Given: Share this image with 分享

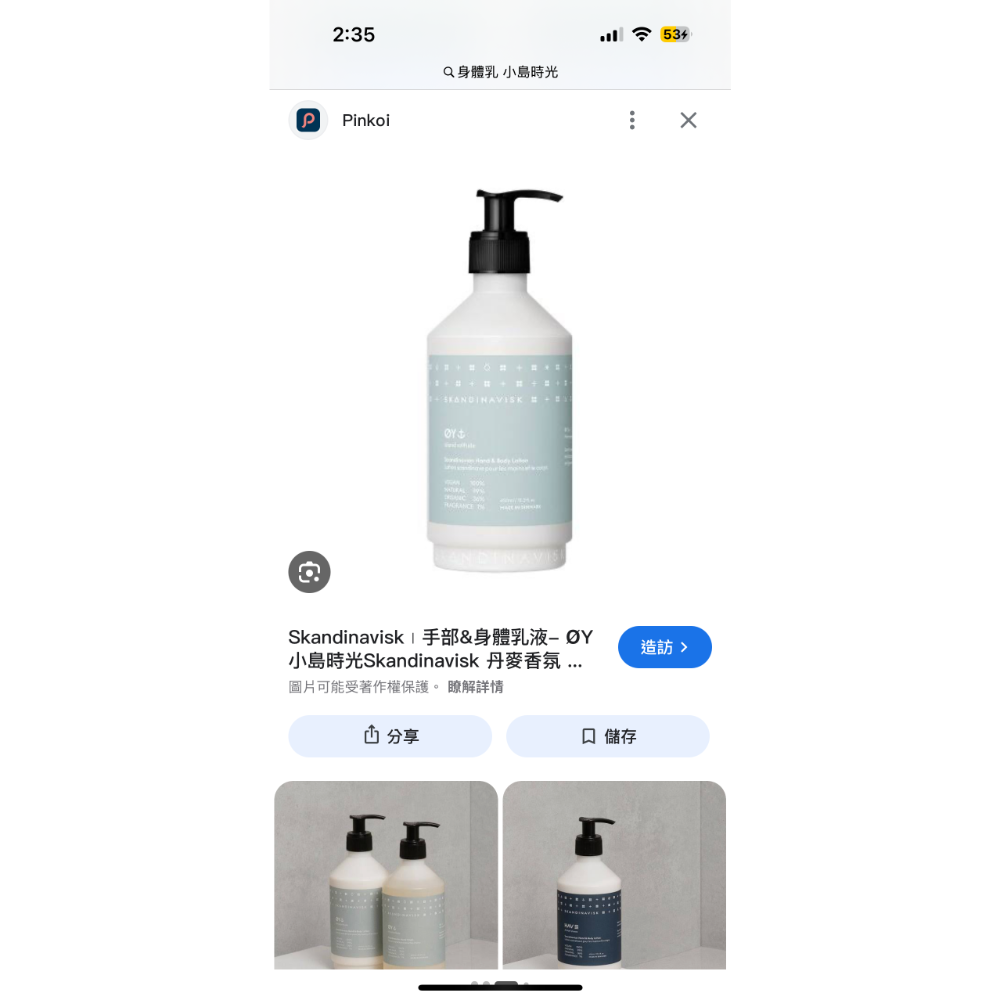Looking at the screenshot, I should [390, 736].
